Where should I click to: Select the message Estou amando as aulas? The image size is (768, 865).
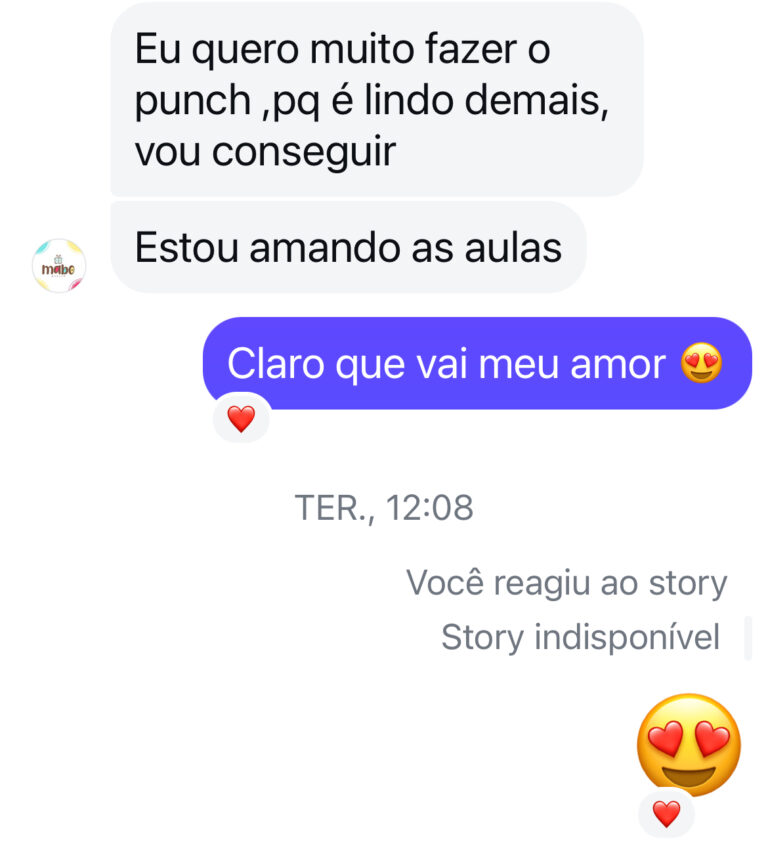352,246
